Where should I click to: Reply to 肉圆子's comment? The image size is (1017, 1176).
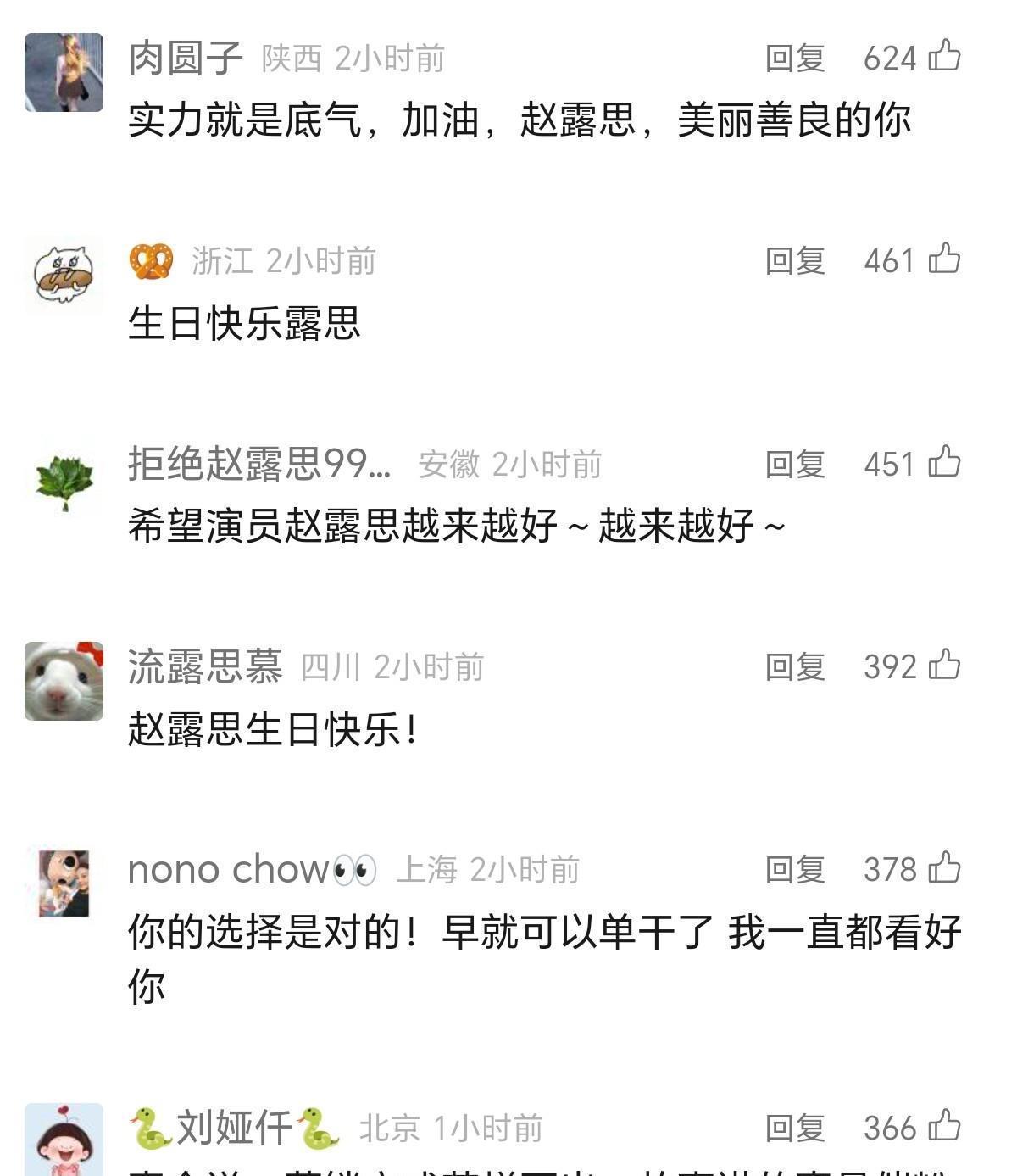click(795, 59)
